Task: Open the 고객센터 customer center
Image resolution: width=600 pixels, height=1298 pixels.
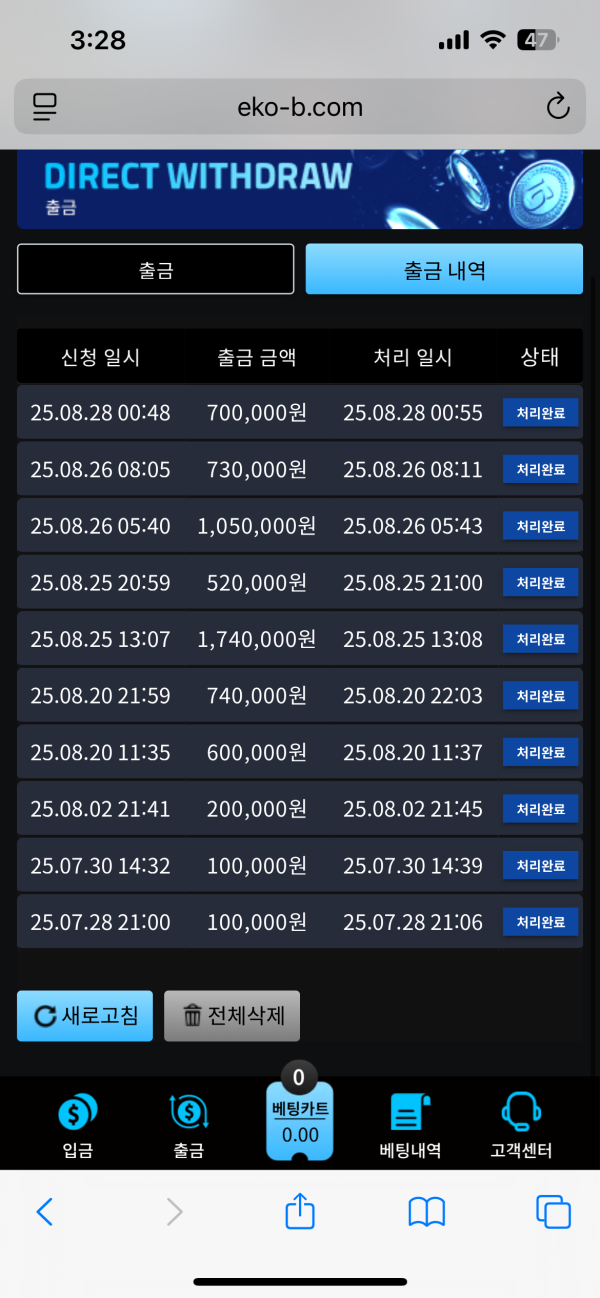Action: [x=520, y=1125]
